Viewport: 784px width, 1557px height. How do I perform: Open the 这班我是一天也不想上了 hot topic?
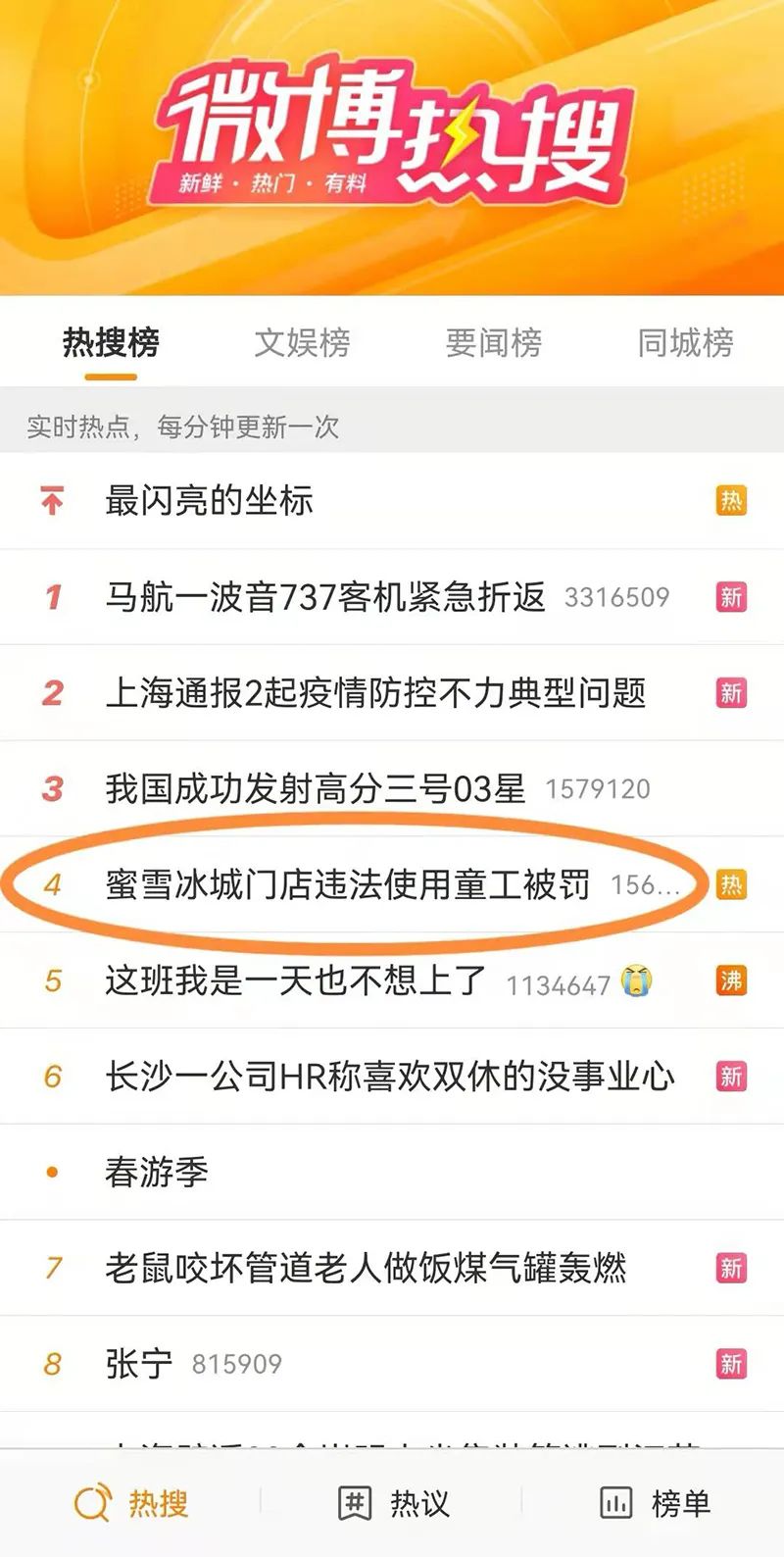point(294,979)
